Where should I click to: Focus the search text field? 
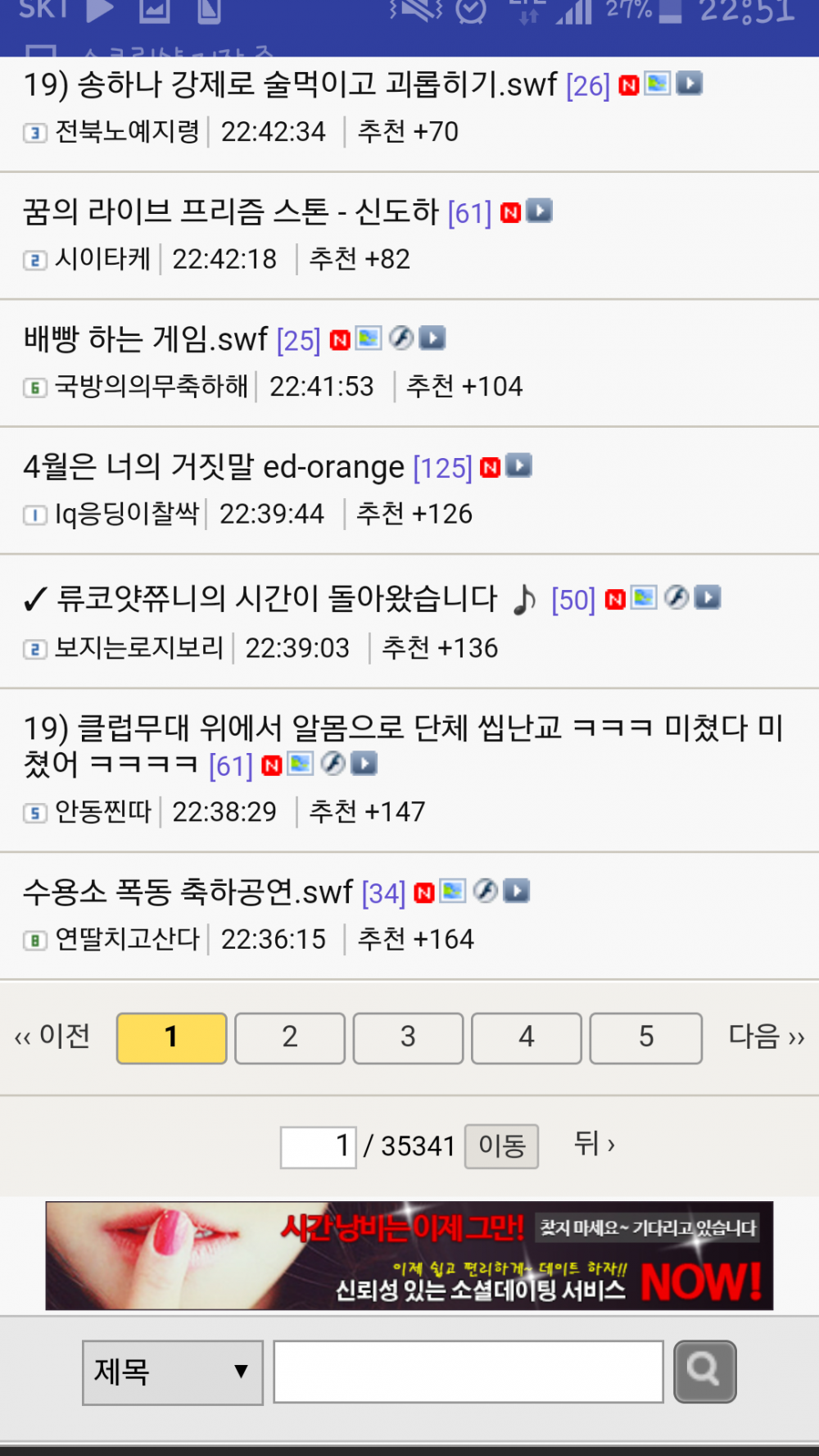click(x=468, y=1372)
